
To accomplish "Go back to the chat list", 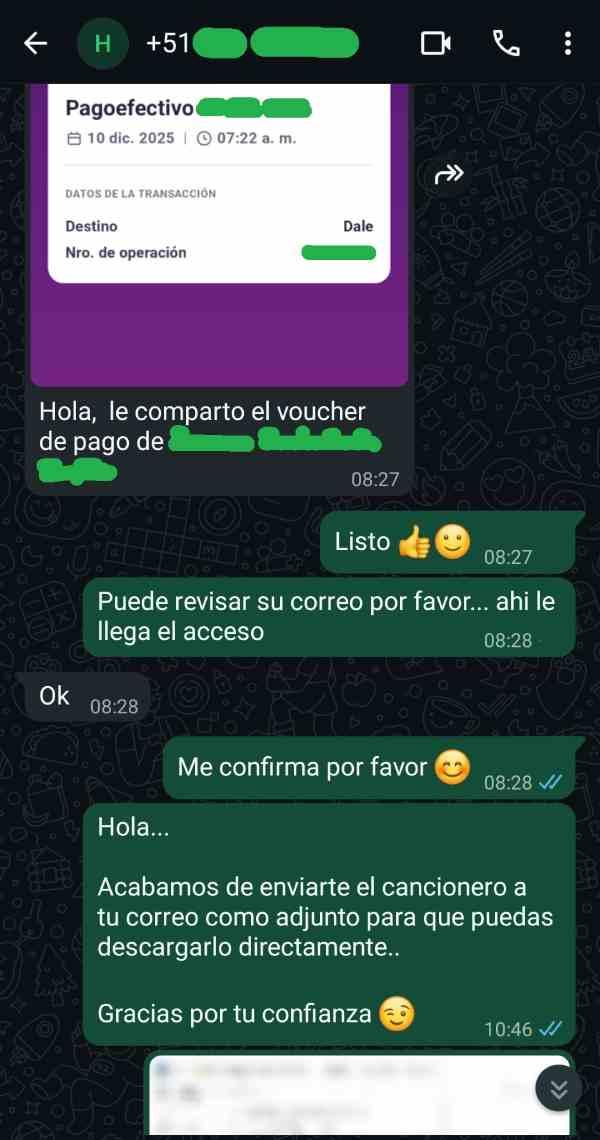I will coord(36,43).
